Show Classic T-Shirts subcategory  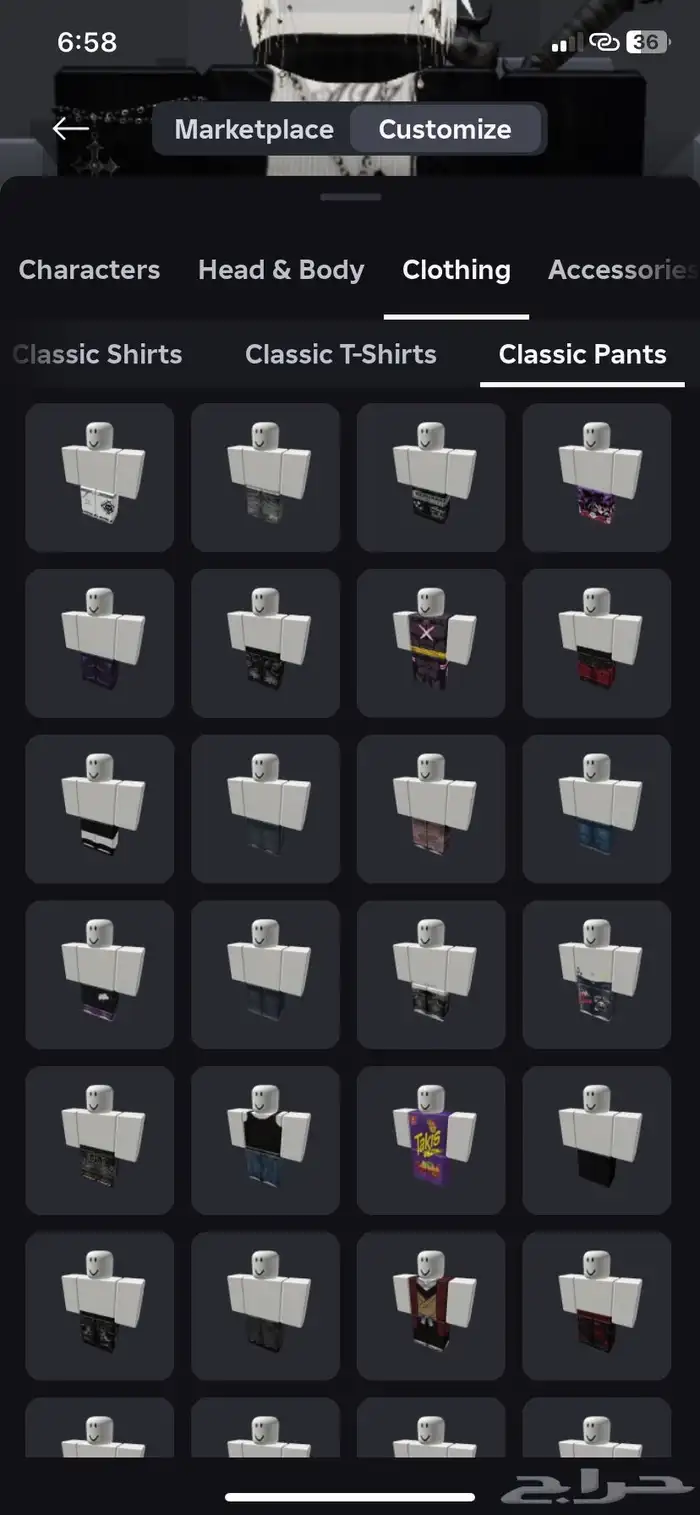tap(341, 354)
